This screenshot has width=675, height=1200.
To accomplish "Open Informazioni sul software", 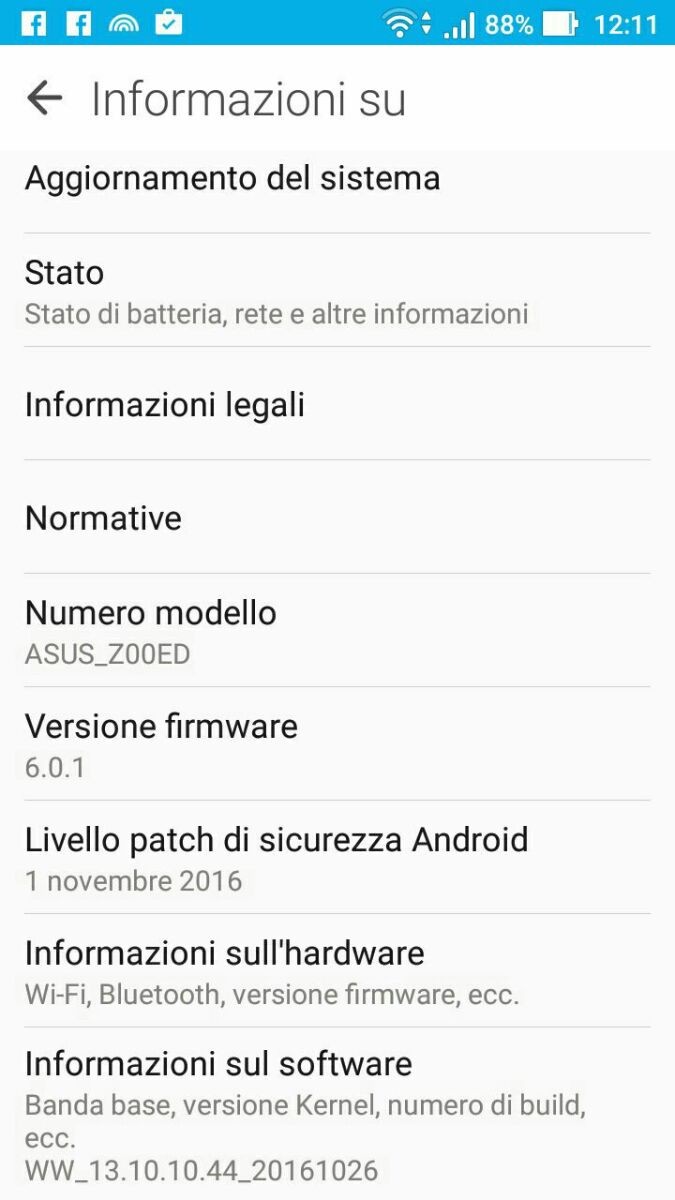I will coord(337,1114).
